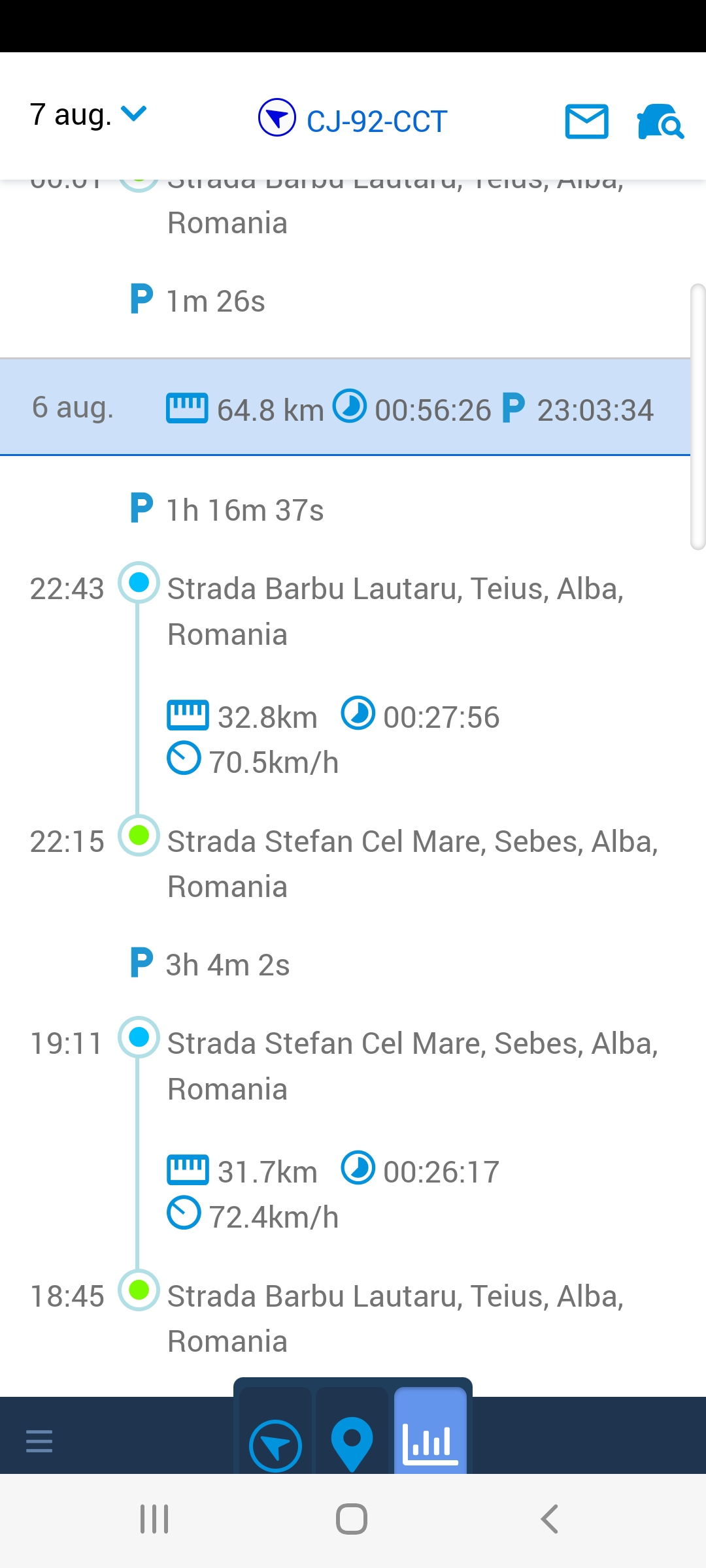Open the 6 aug. day summary row
The image size is (706, 1568).
point(345,406)
